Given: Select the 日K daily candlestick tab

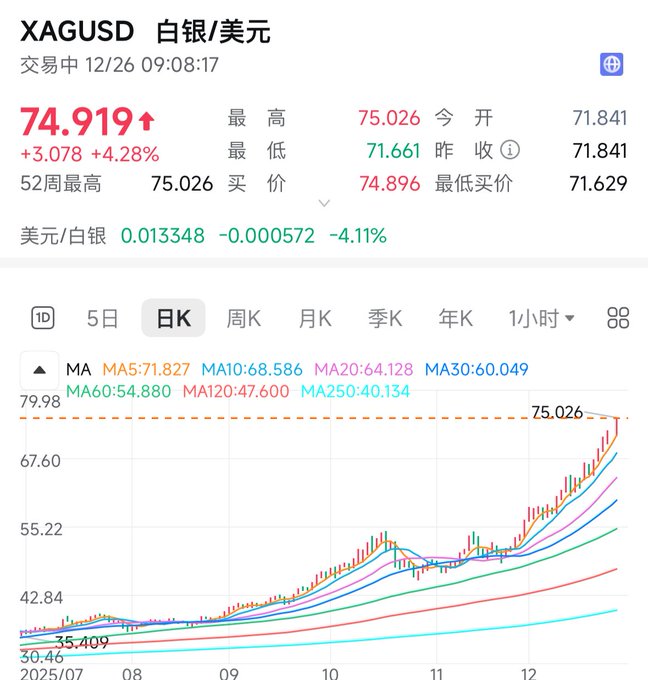Looking at the screenshot, I should click(x=173, y=319).
